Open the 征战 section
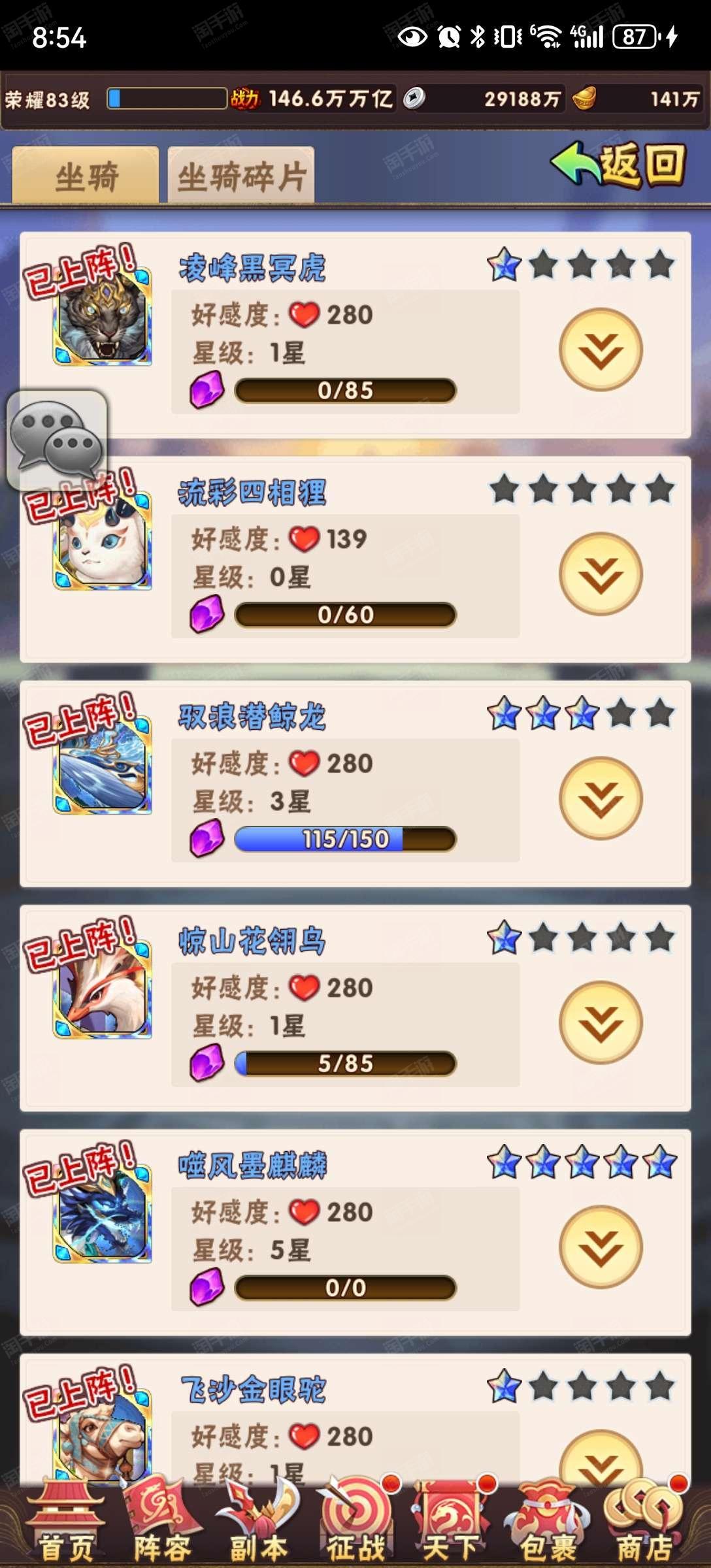Image resolution: width=711 pixels, height=1568 pixels. point(356,1521)
